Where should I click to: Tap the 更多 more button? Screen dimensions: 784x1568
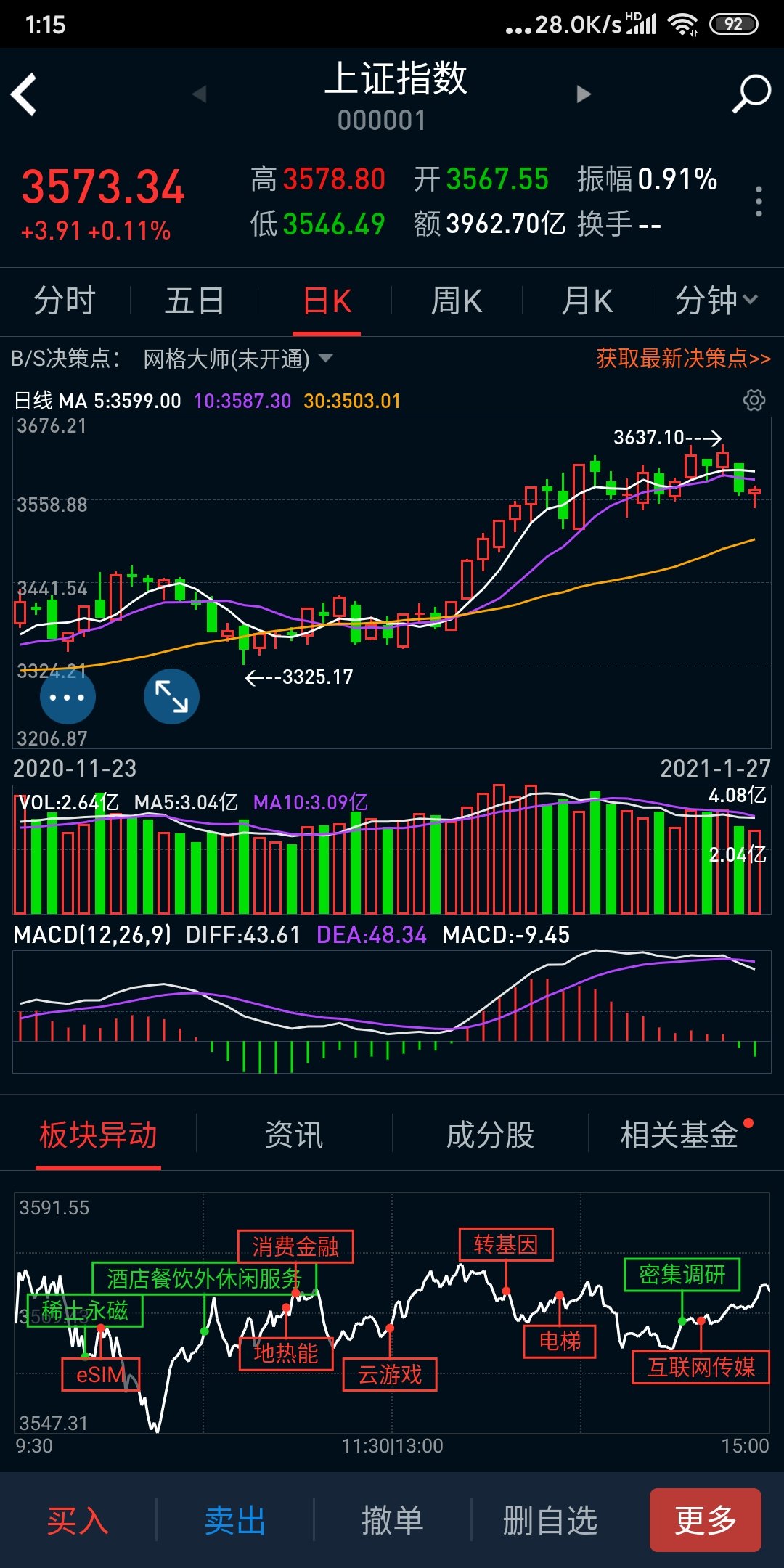pos(705,1520)
